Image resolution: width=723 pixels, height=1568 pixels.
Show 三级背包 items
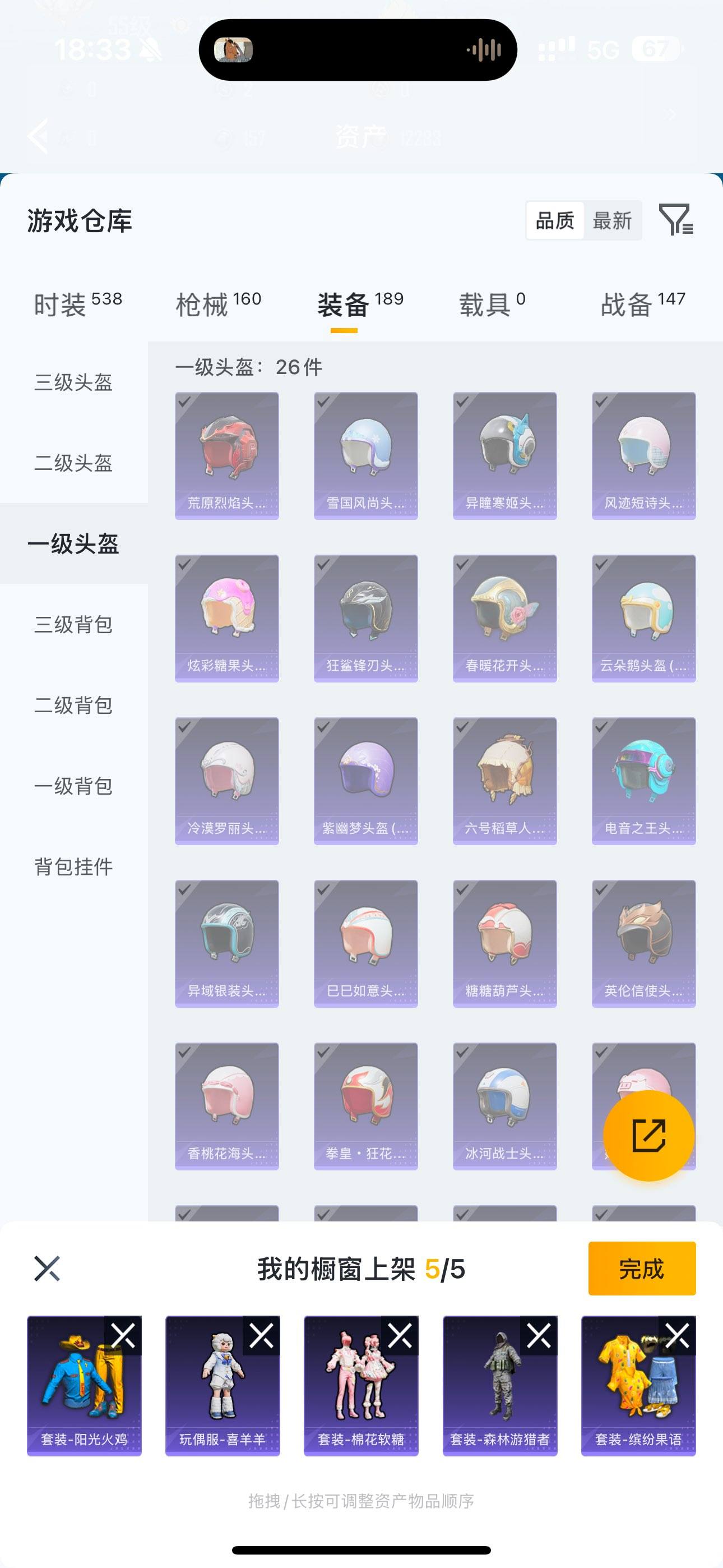pyautogui.click(x=73, y=625)
